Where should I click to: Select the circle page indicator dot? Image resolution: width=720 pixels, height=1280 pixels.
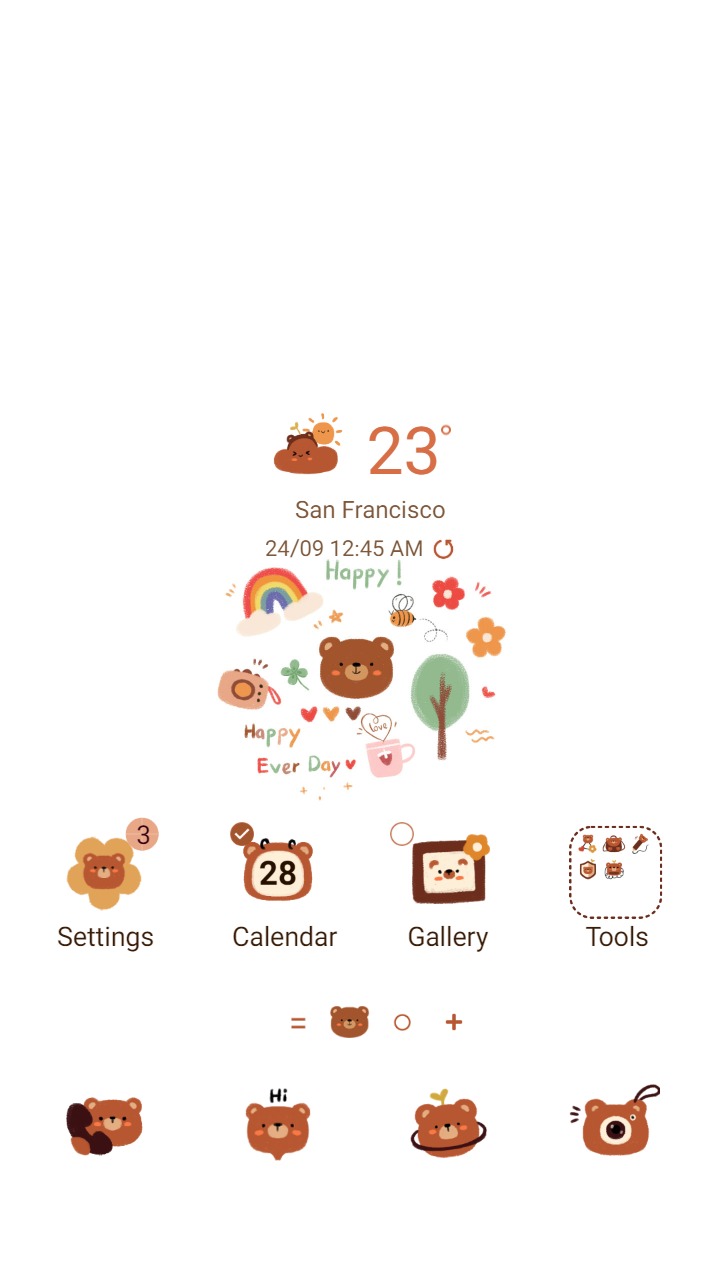click(403, 1022)
